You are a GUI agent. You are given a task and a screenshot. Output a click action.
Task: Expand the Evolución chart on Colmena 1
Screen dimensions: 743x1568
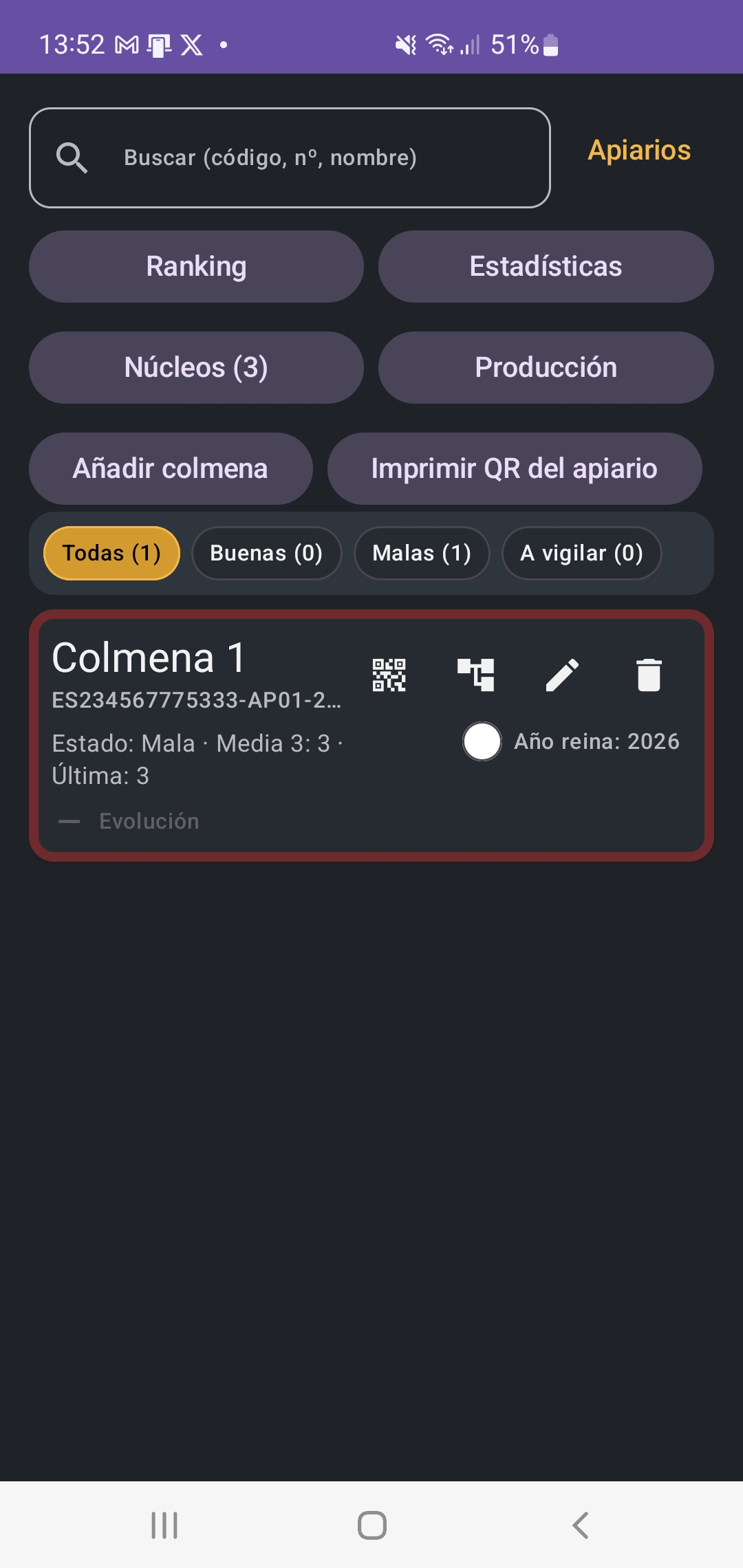(x=148, y=820)
